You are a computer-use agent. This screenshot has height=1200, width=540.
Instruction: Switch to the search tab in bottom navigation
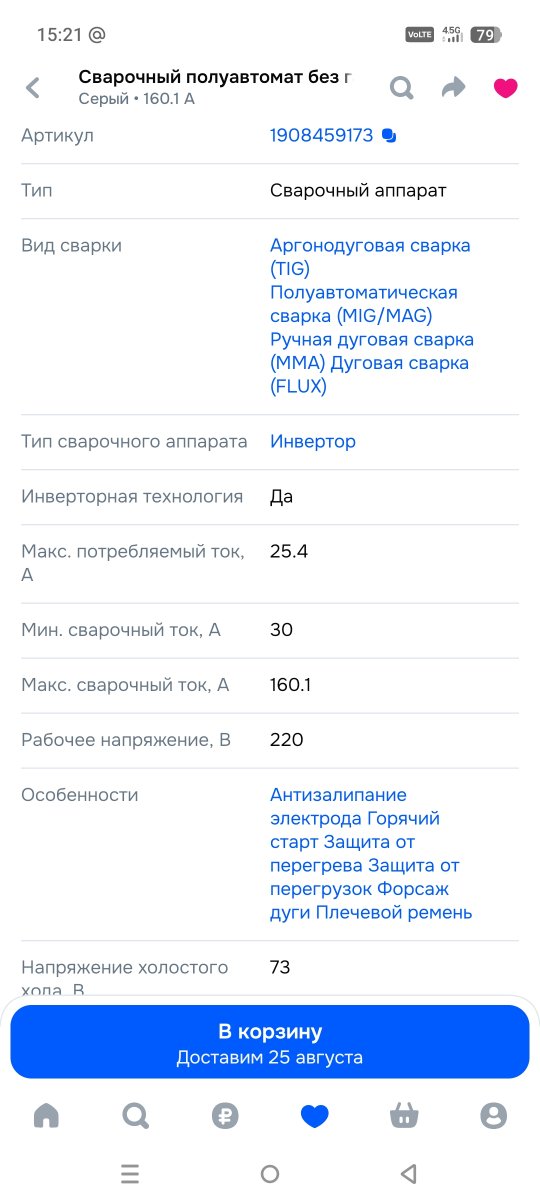click(135, 1115)
